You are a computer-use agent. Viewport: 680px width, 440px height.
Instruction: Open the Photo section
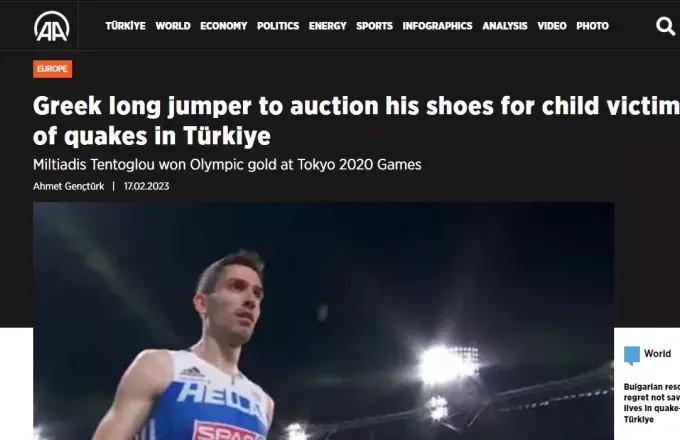[x=592, y=26]
